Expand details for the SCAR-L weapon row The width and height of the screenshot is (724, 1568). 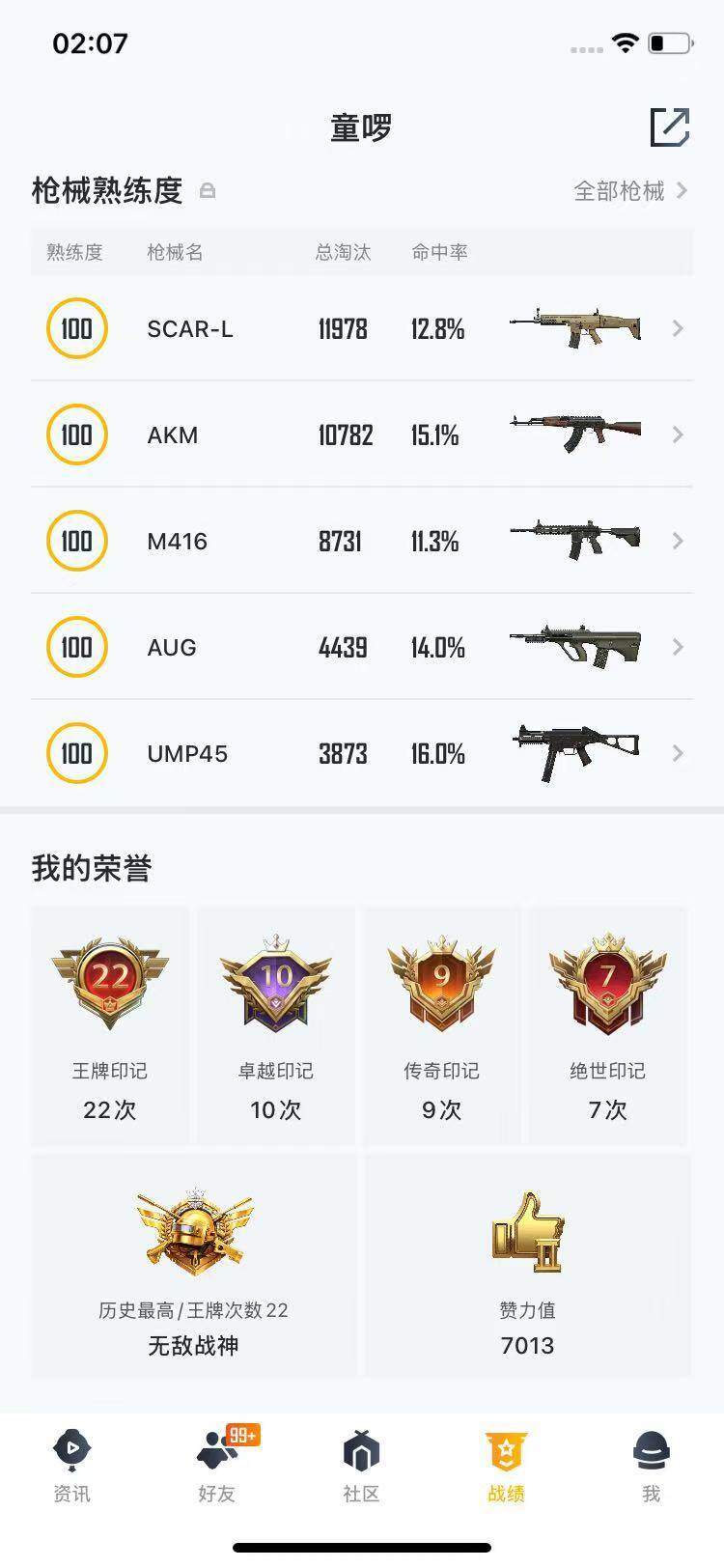pos(679,328)
